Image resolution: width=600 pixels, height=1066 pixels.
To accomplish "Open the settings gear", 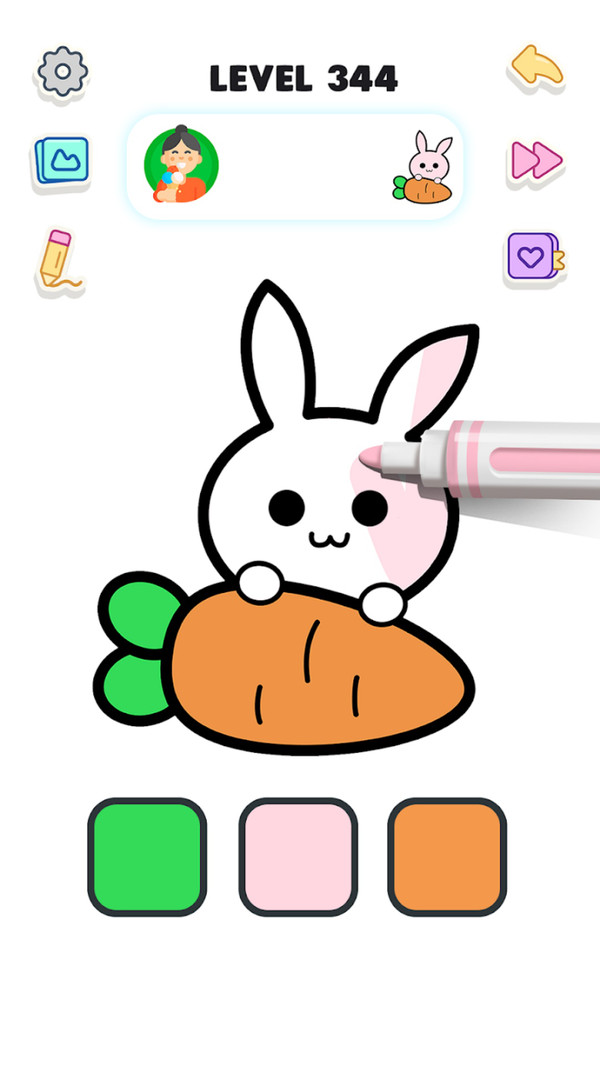I will tap(63, 71).
